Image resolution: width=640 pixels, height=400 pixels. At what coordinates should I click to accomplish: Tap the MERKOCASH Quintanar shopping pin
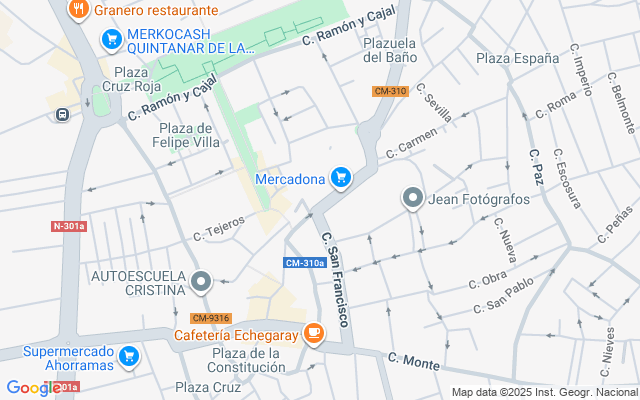click(x=112, y=40)
